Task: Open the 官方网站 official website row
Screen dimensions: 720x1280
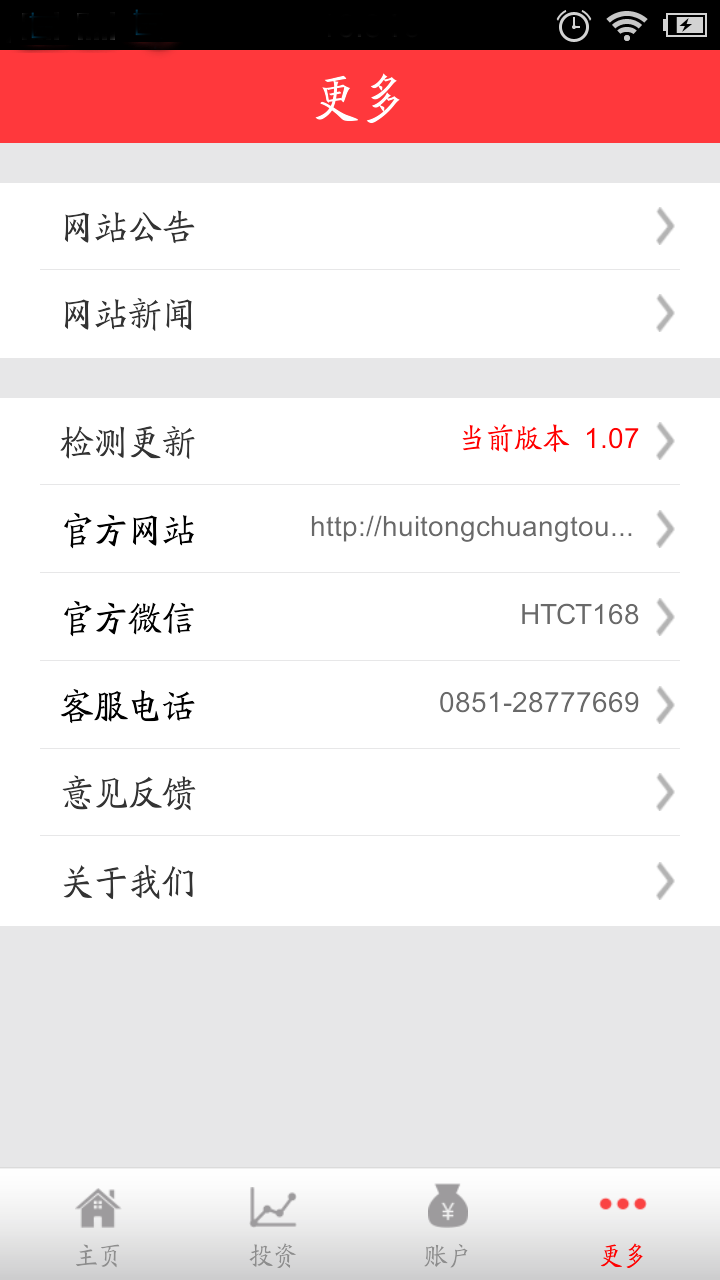Action: [360, 529]
